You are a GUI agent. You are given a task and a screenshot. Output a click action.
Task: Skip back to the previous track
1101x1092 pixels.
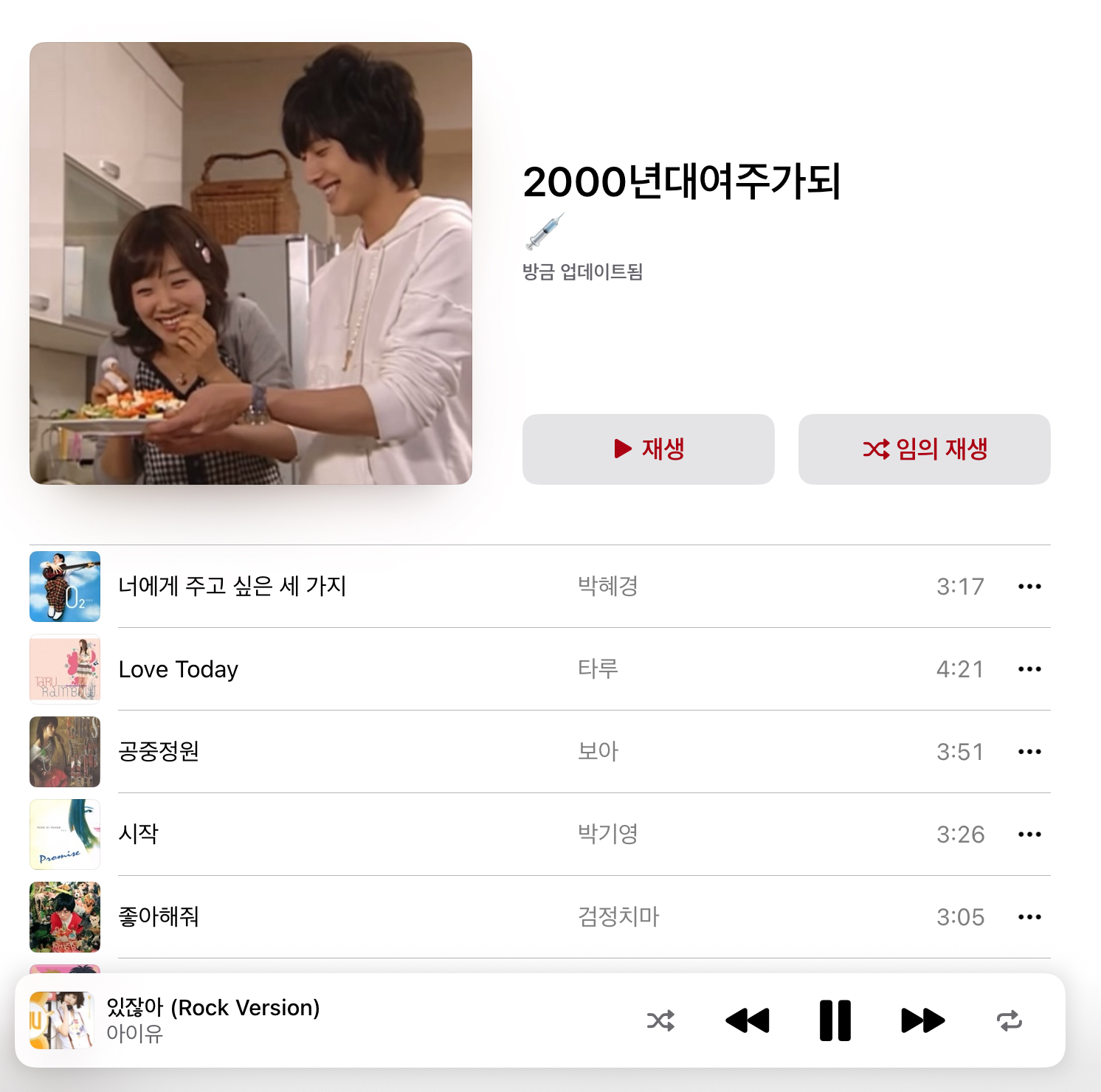pos(748,1021)
